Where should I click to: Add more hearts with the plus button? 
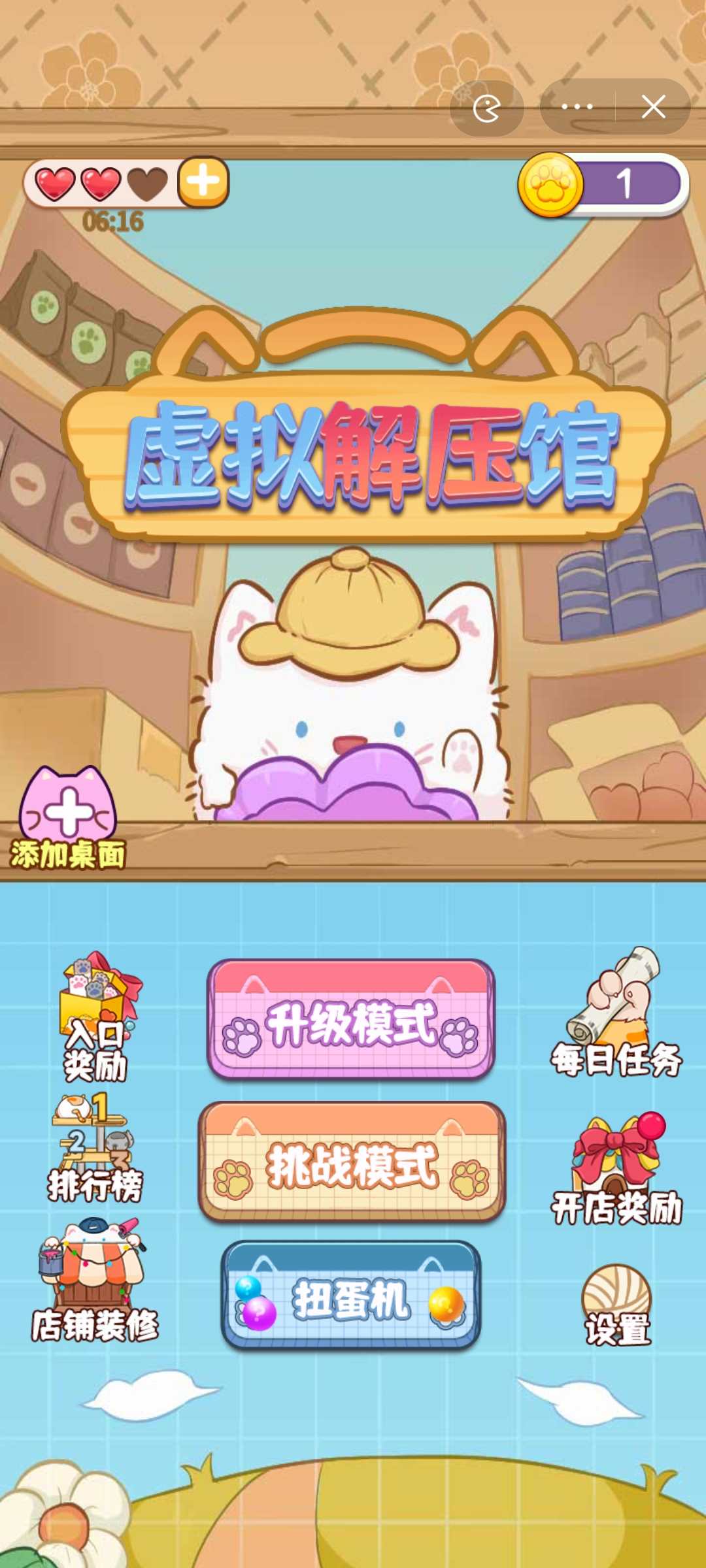coord(203,182)
